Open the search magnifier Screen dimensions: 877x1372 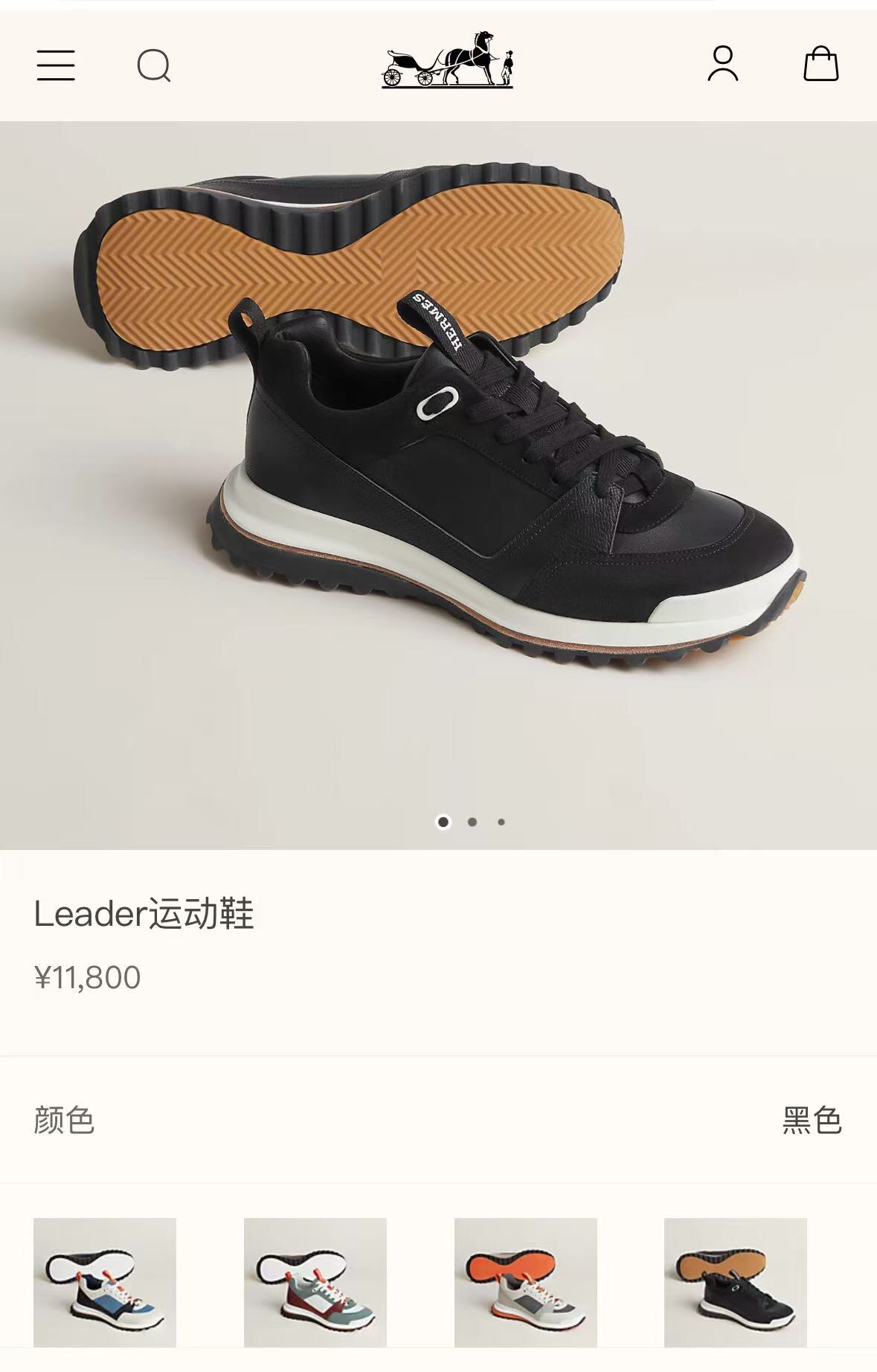(x=154, y=65)
